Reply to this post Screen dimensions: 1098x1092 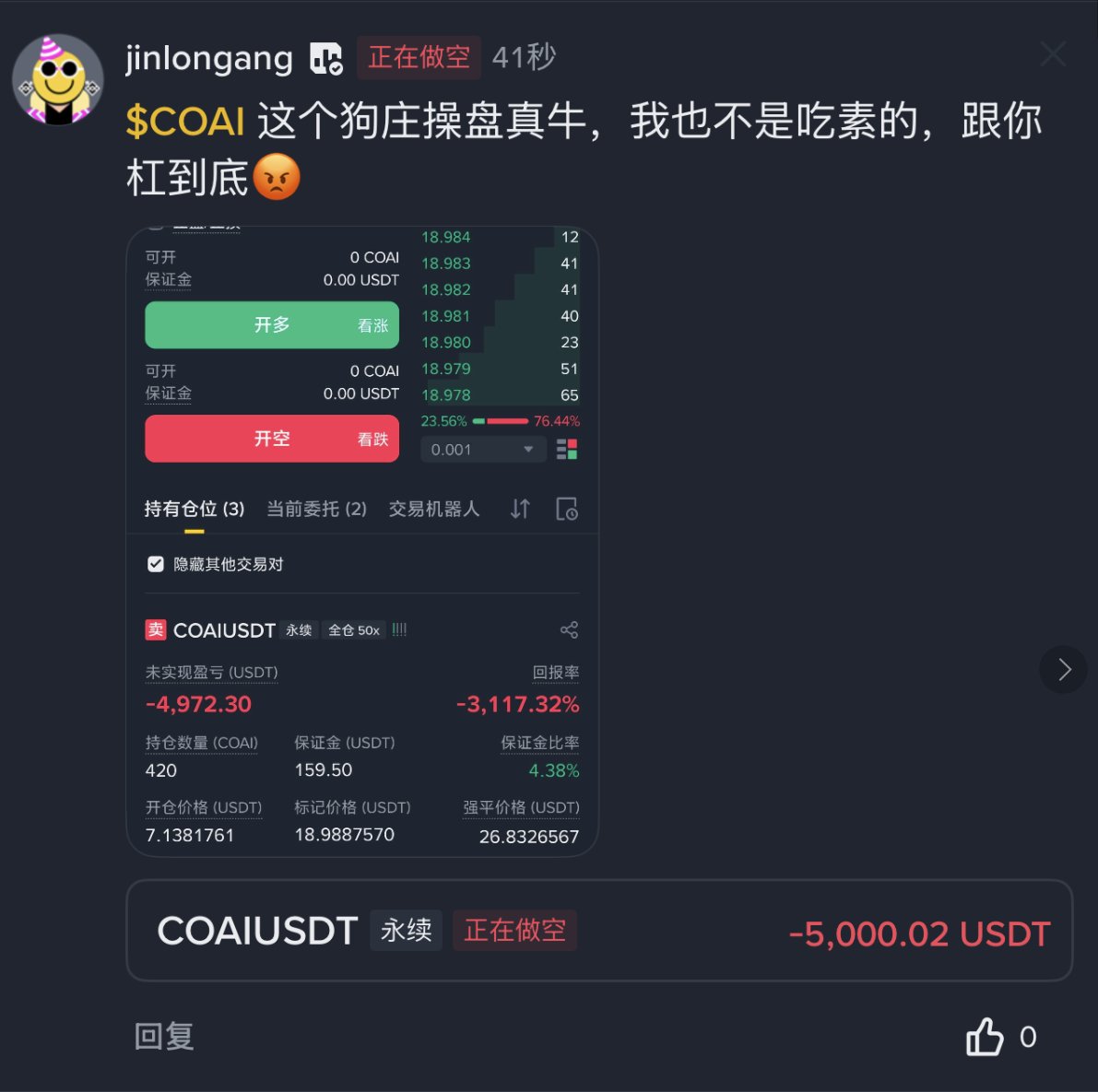point(164,1037)
